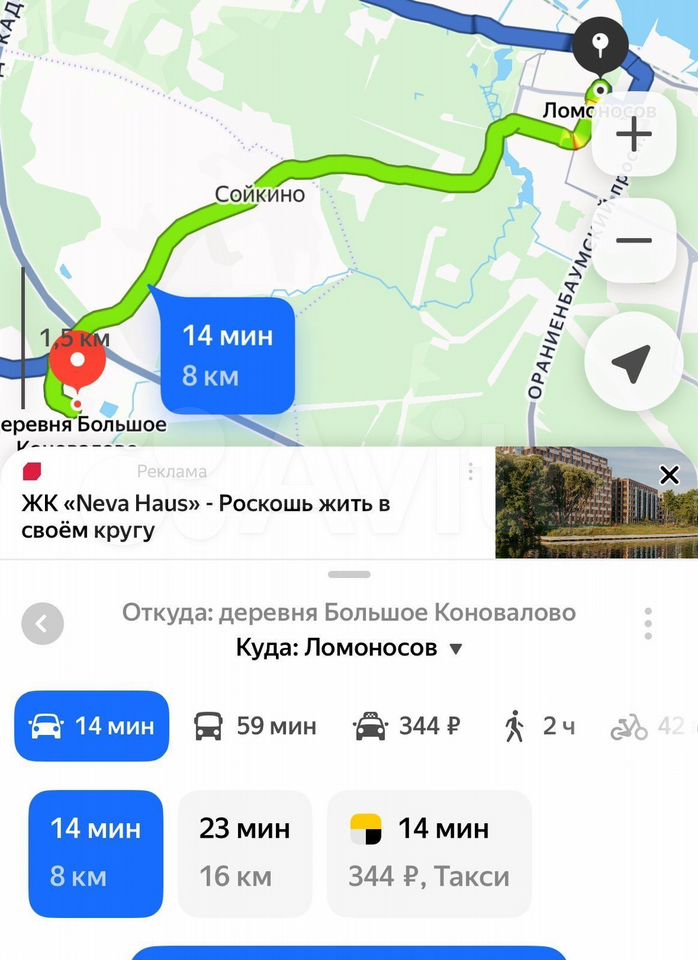
Task: Order taxi for 344 ₽
Action: [429, 853]
